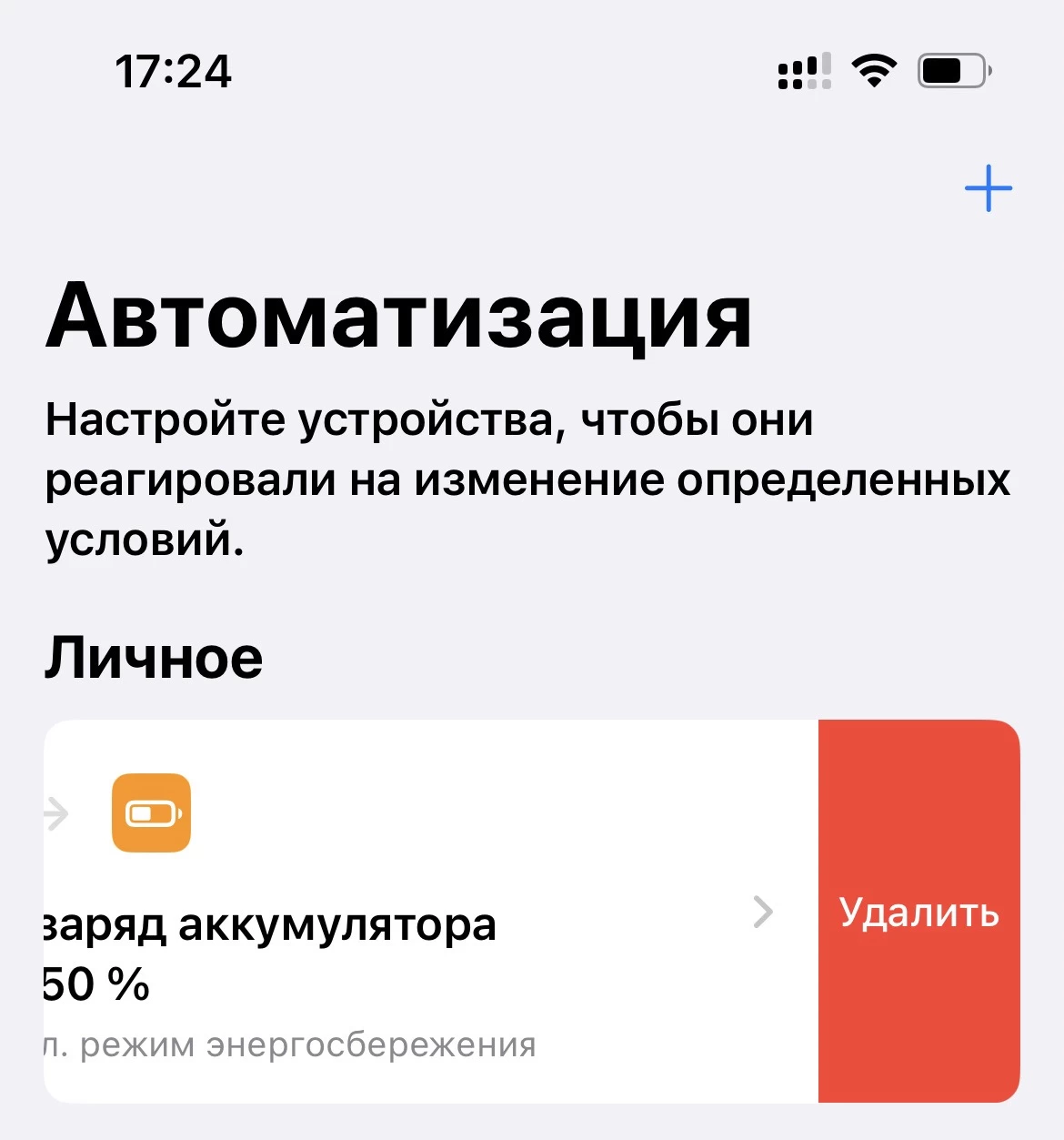Tap the clock showing 17:24

point(176,72)
